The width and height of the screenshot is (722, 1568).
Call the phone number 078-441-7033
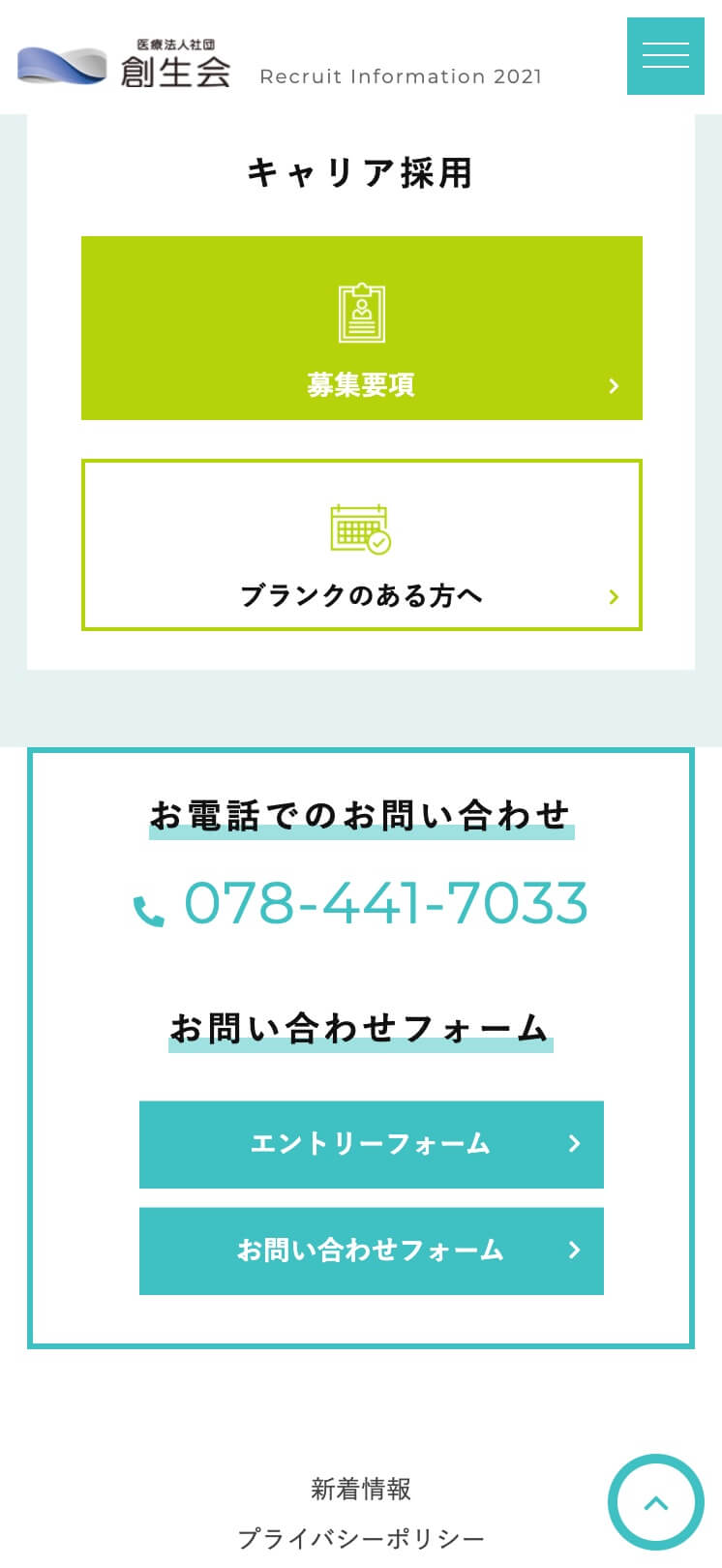pyautogui.click(x=361, y=903)
